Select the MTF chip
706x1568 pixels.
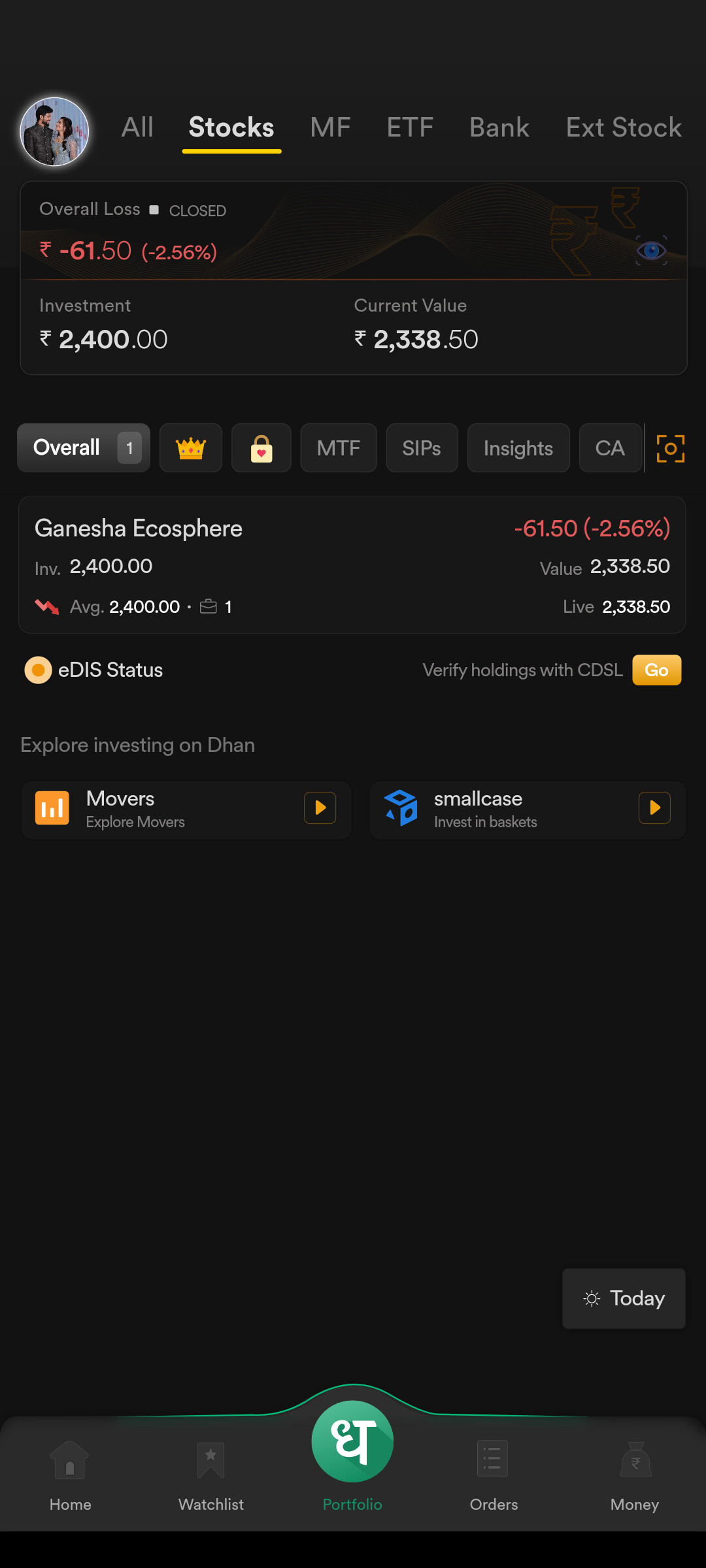339,448
